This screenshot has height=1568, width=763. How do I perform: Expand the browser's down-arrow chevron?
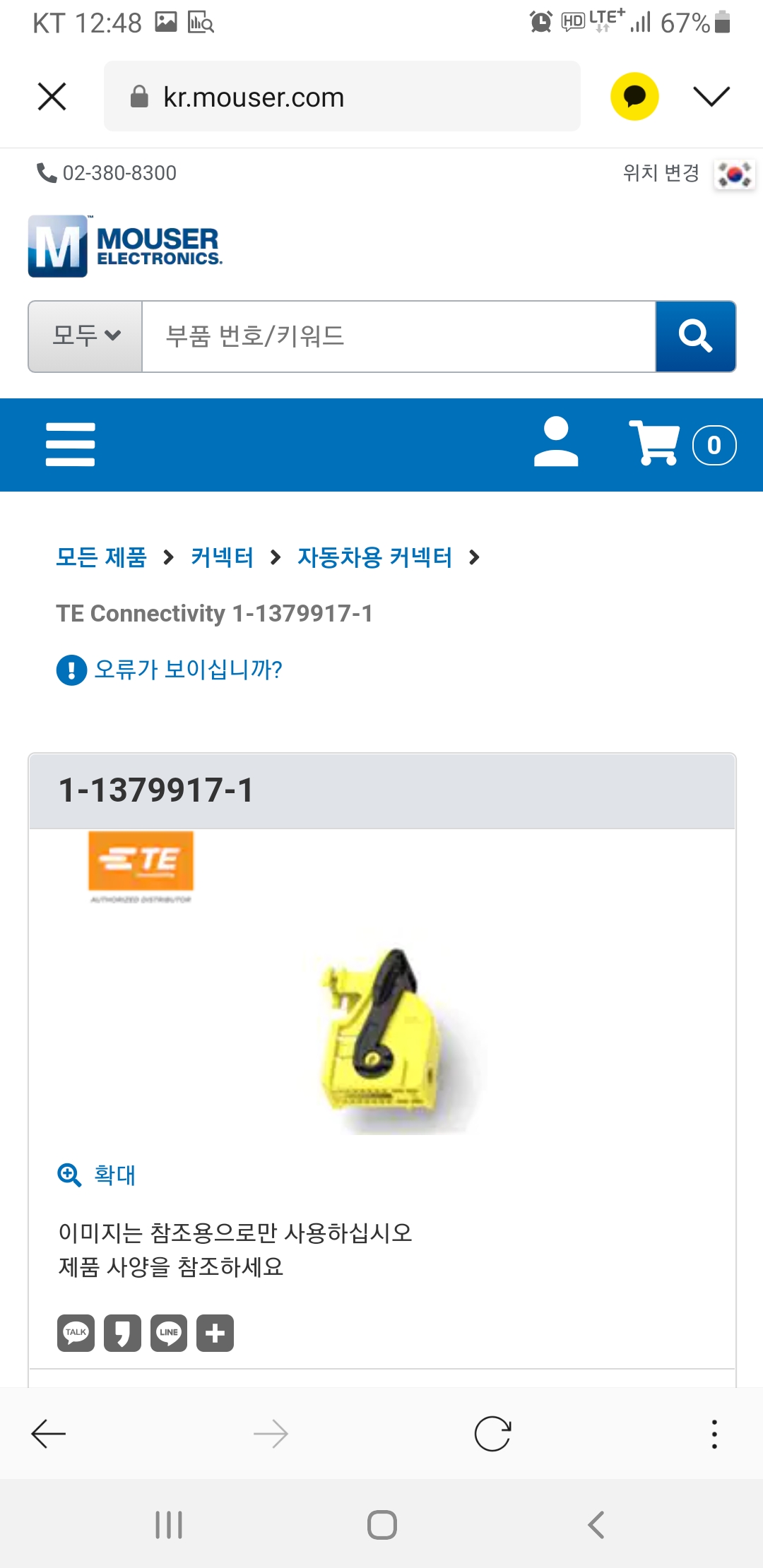[x=711, y=97]
